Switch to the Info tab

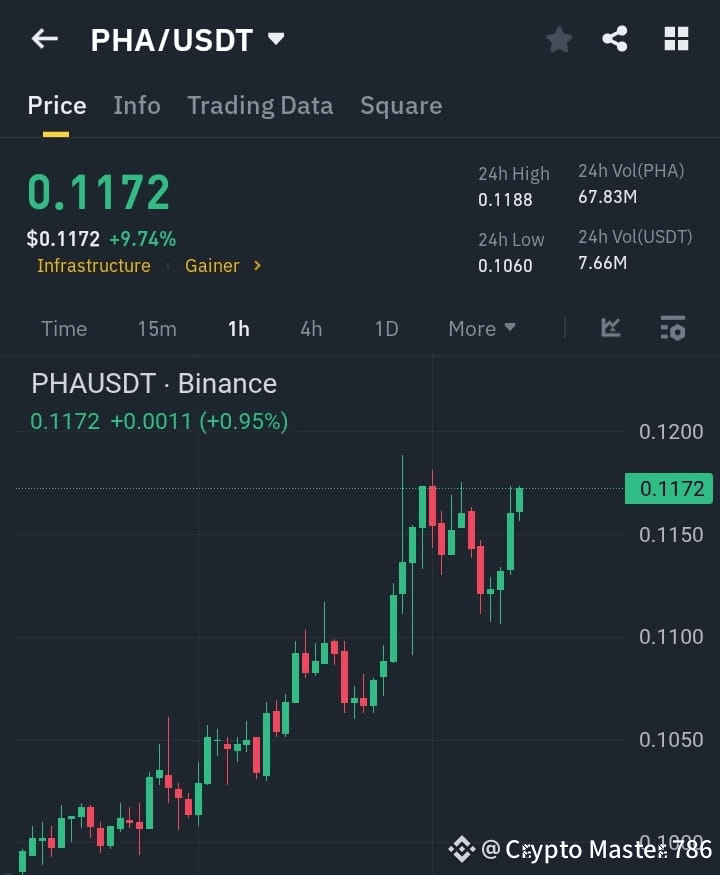pyautogui.click(x=137, y=105)
